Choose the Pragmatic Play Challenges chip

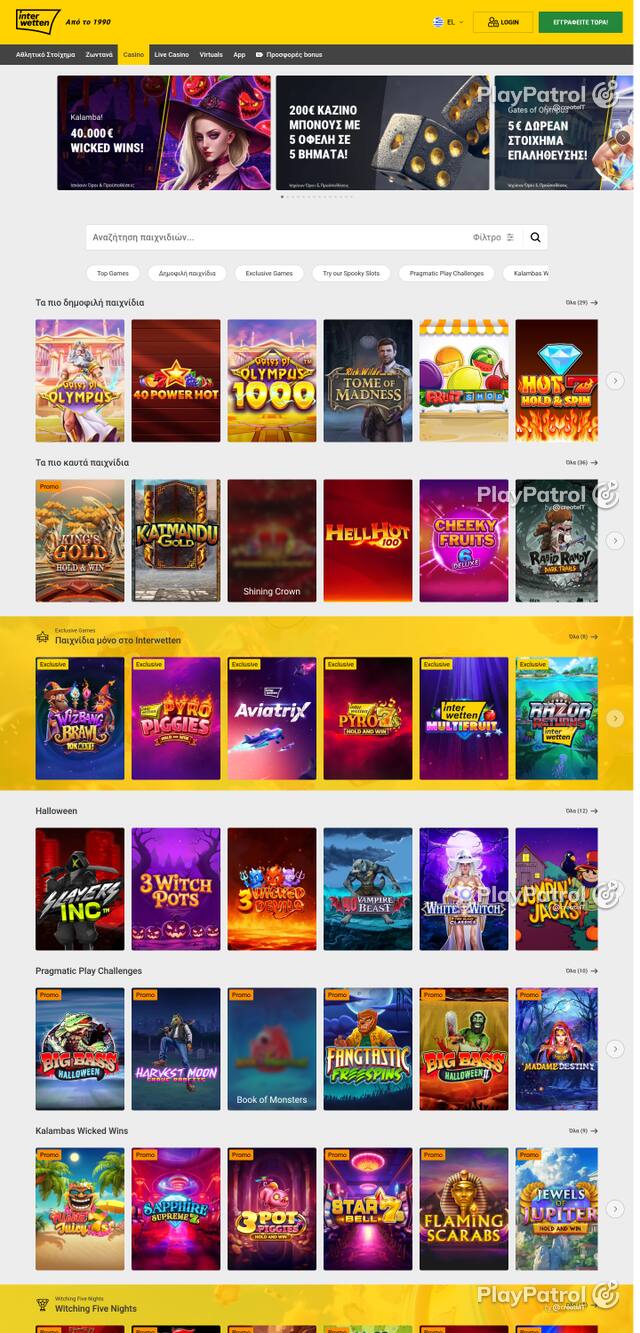(446, 273)
